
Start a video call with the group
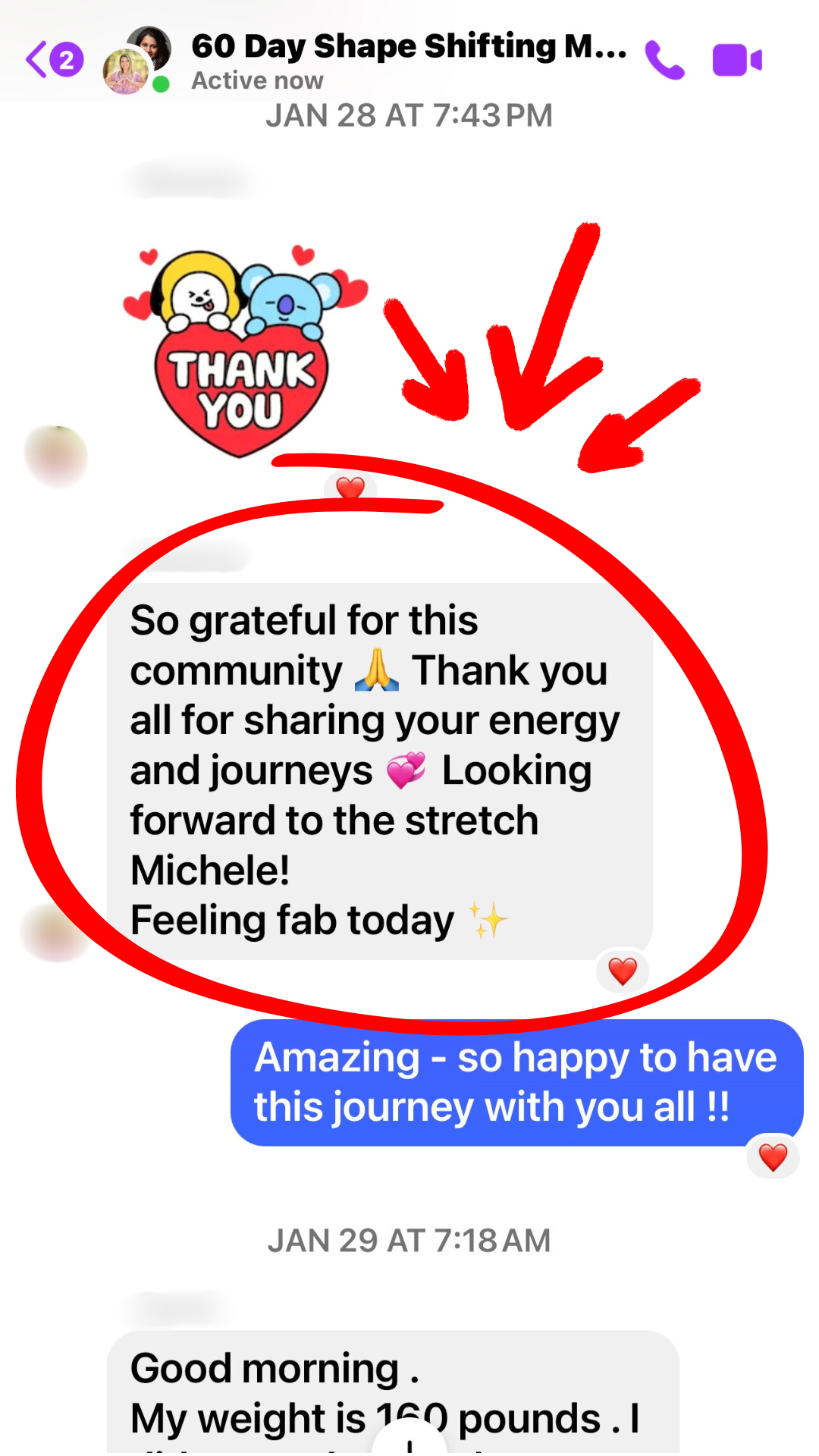[736, 61]
